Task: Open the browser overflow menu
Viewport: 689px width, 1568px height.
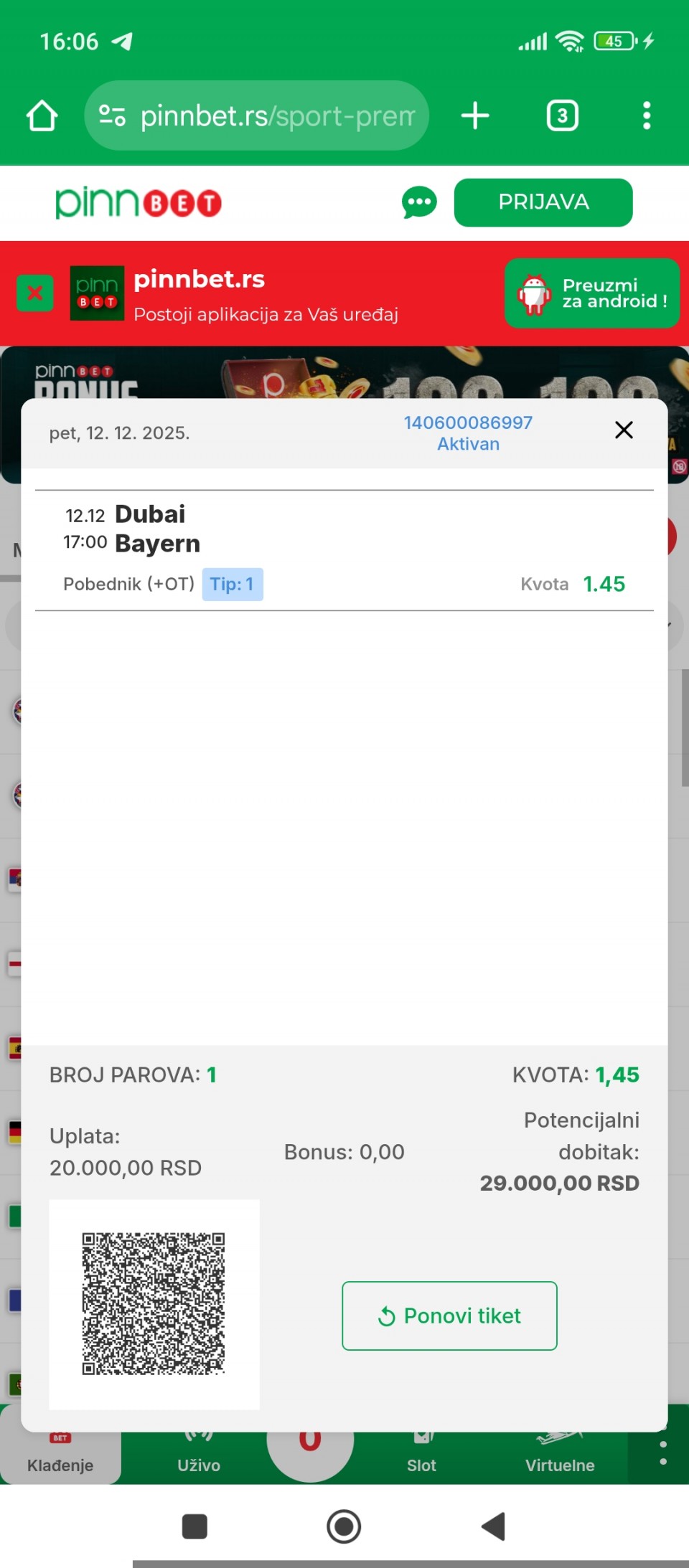Action: [x=647, y=115]
